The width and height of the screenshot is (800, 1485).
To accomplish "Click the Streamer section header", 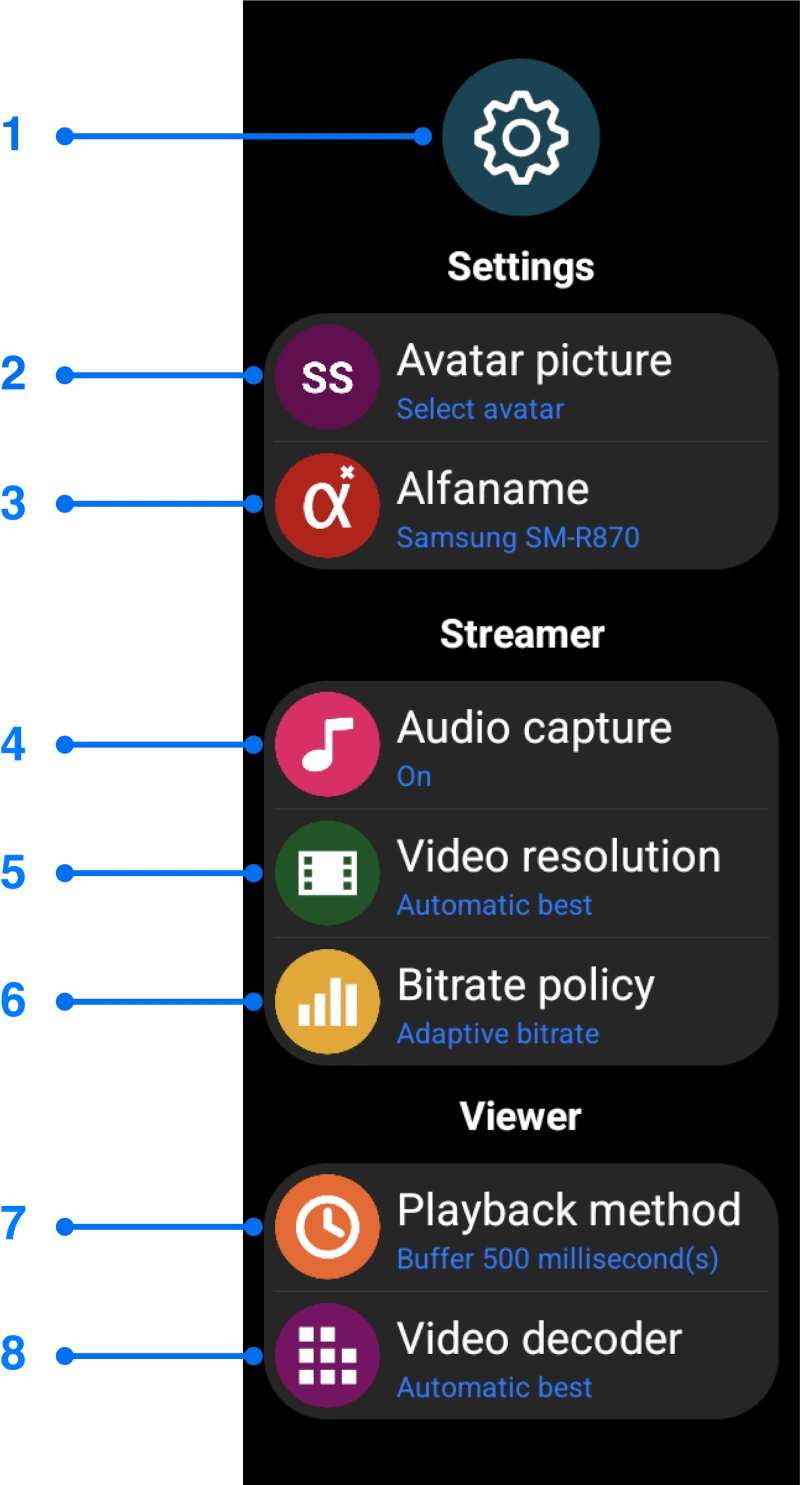I will click(521, 633).
